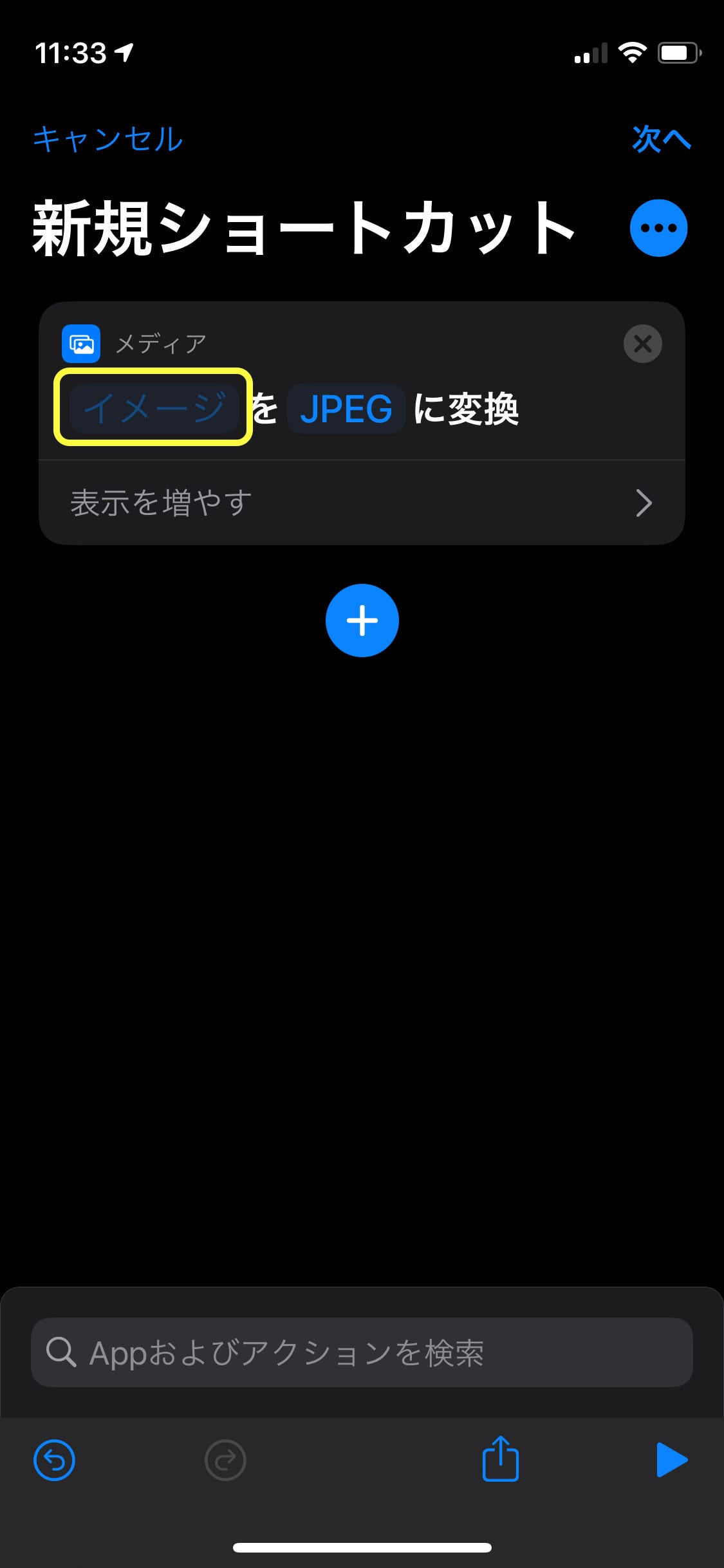
Task: Tap the Appおよびアクションを検索 search field
Action: [x=362, y=1352]
